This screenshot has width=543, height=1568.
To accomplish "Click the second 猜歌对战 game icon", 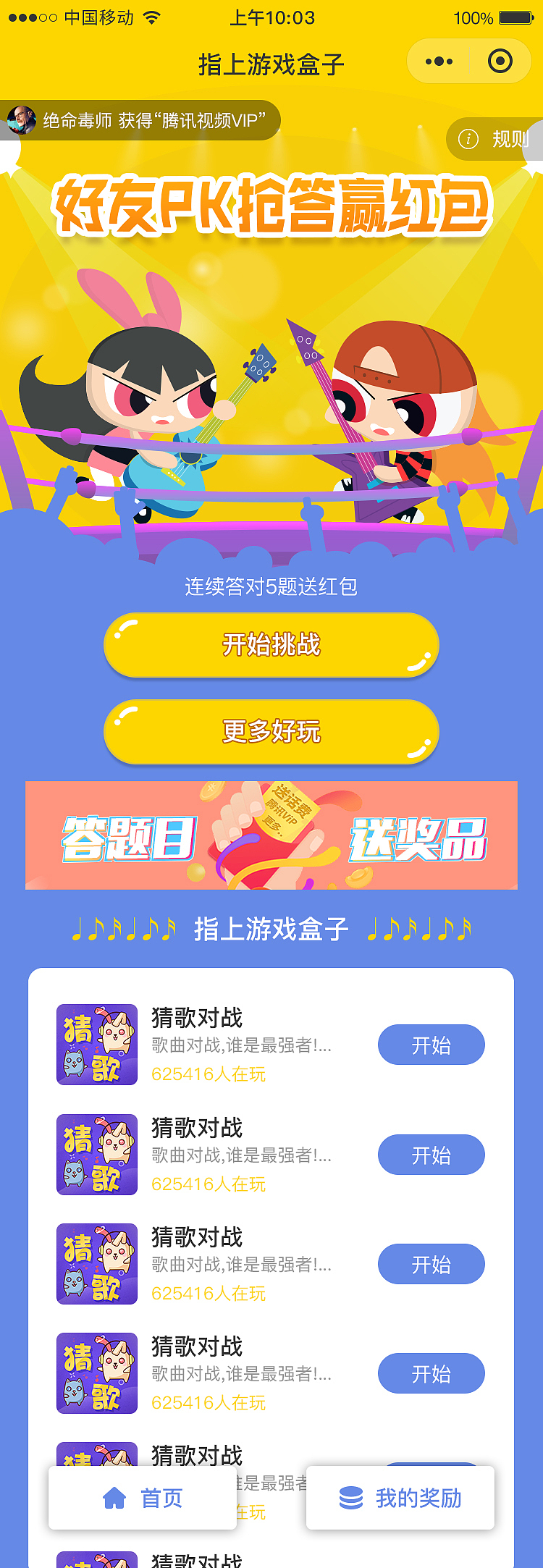I will [x=97, y=1154].
